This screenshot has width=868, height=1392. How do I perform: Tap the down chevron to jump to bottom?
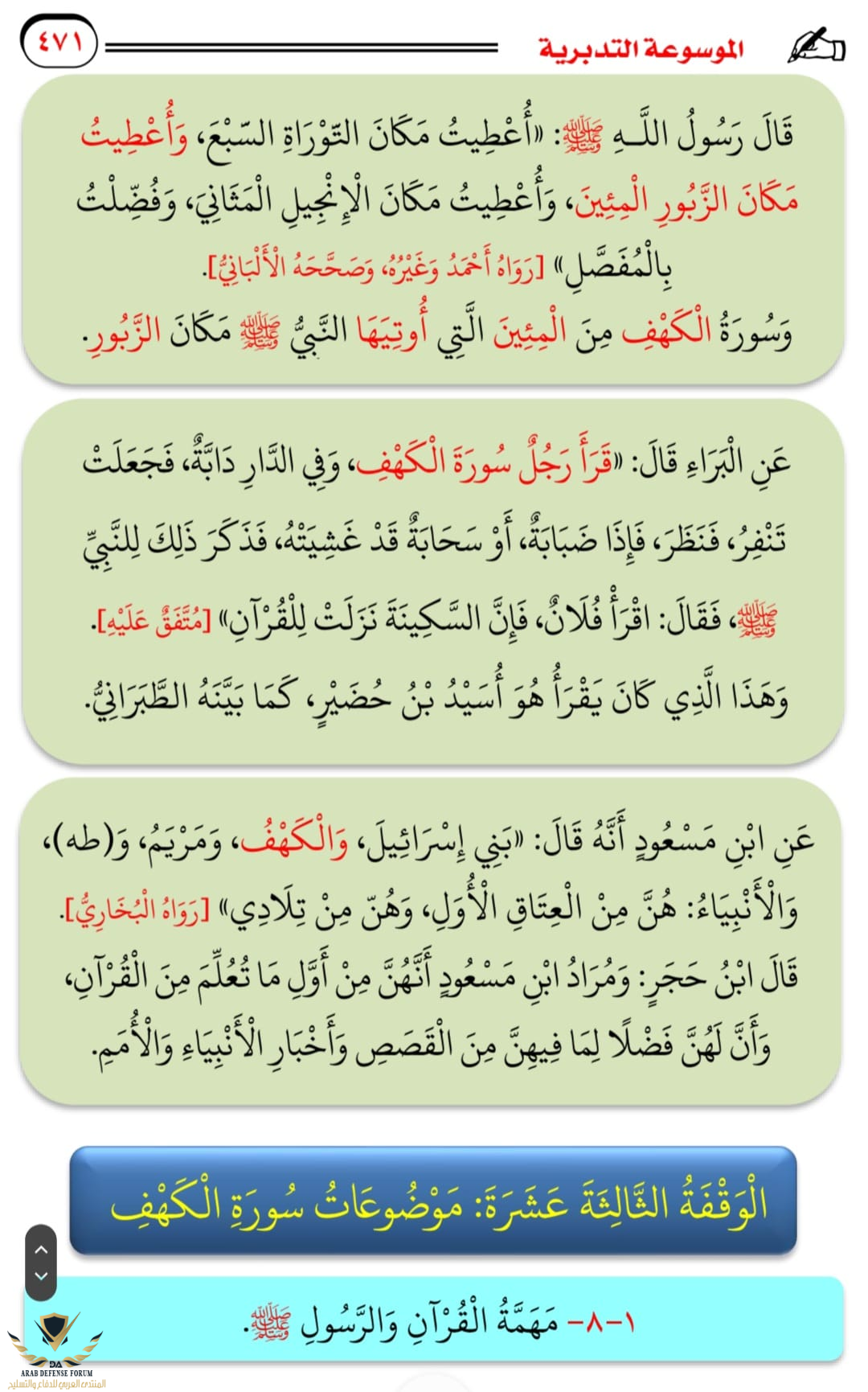click(x=41, y=1276)
